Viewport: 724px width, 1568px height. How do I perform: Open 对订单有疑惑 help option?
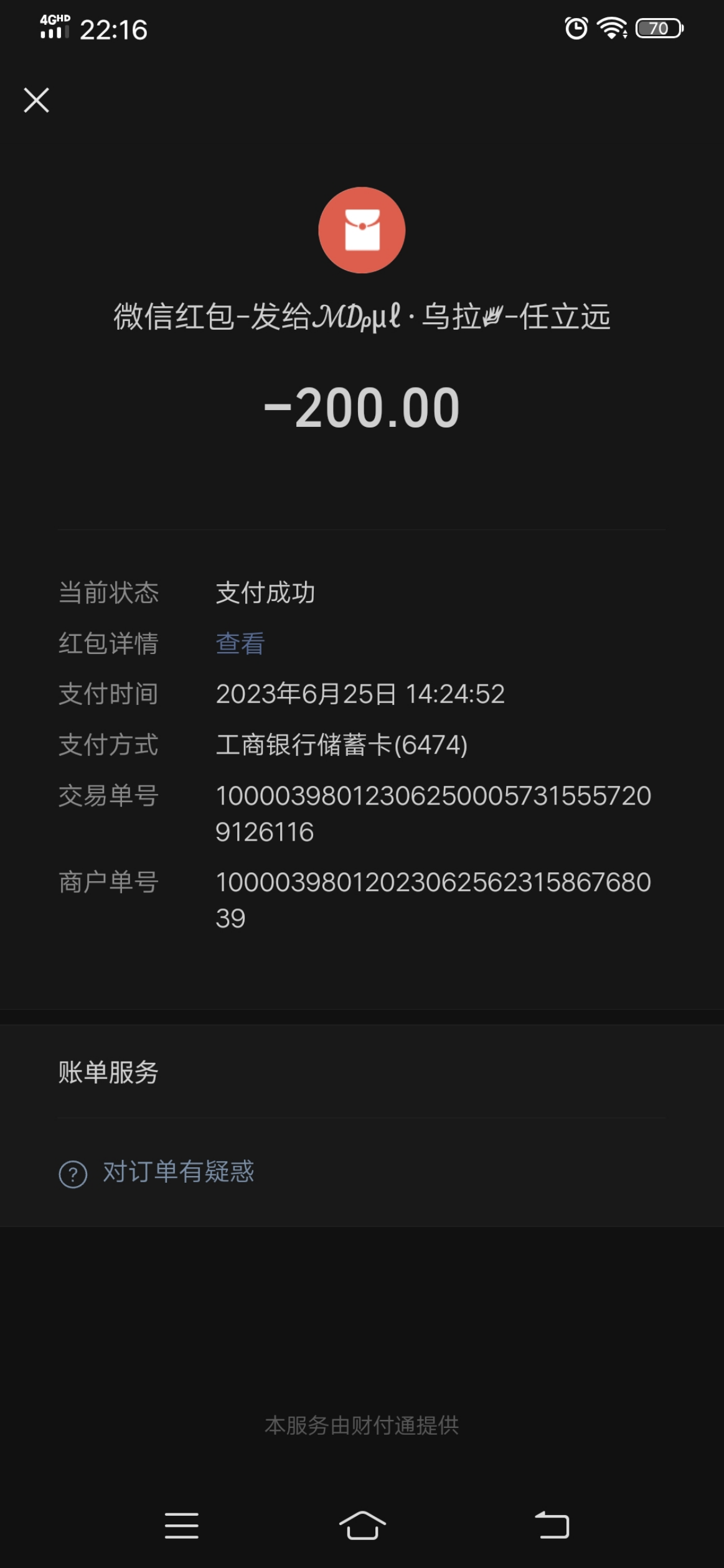(178, 1172)
